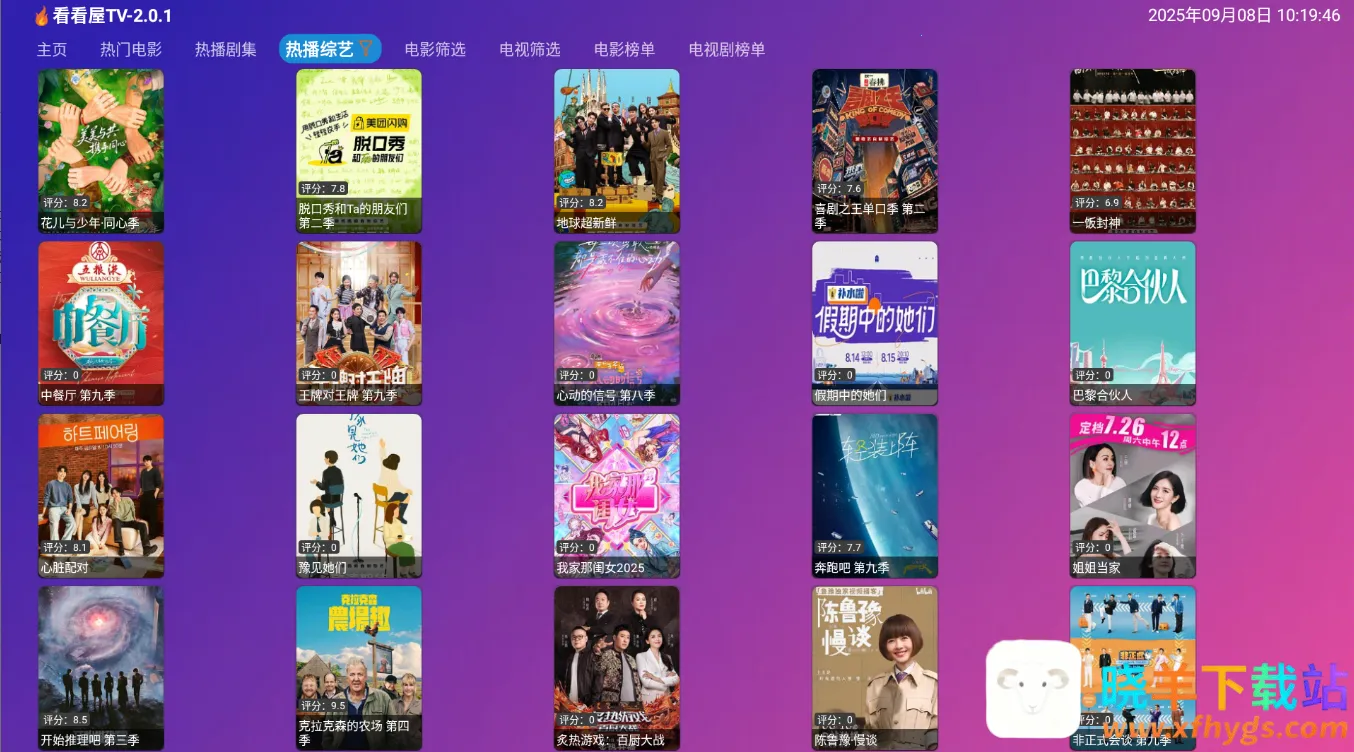Switch to the 热门电影 tab
Image resolution: width=1354 pixels, height=752 pixels.
[131, 49]
